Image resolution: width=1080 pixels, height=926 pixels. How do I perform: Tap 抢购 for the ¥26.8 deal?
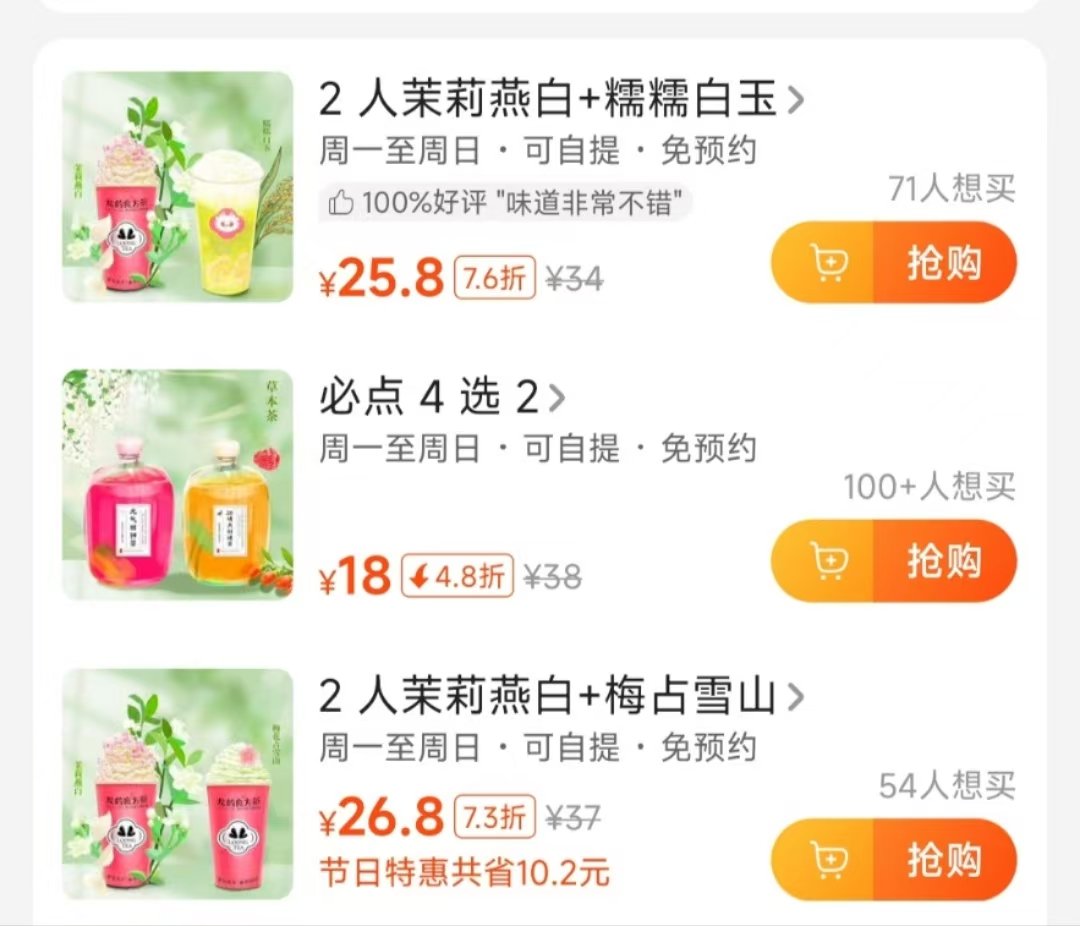[944, 859]
